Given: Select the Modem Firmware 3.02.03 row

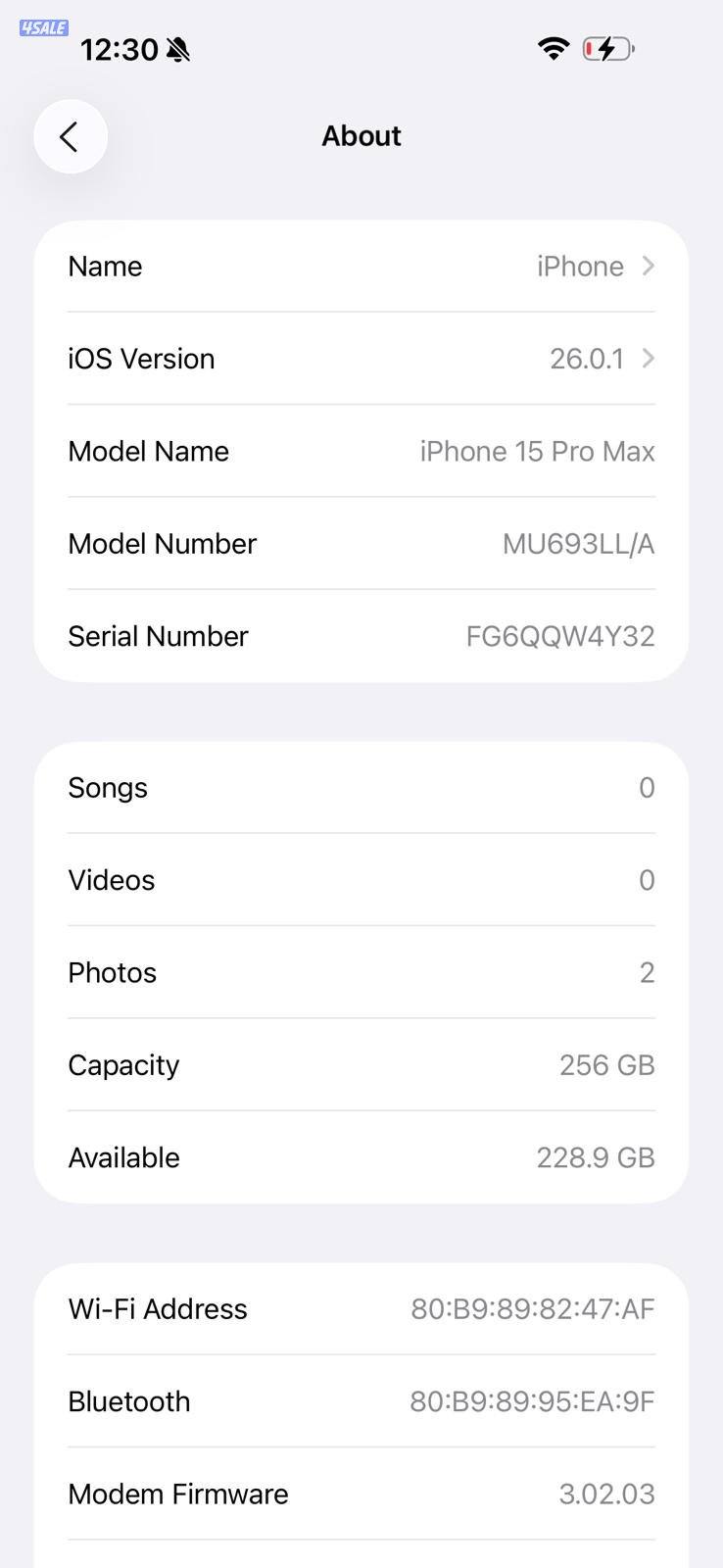Looking at the screenshot, I should coord(361,1494).
